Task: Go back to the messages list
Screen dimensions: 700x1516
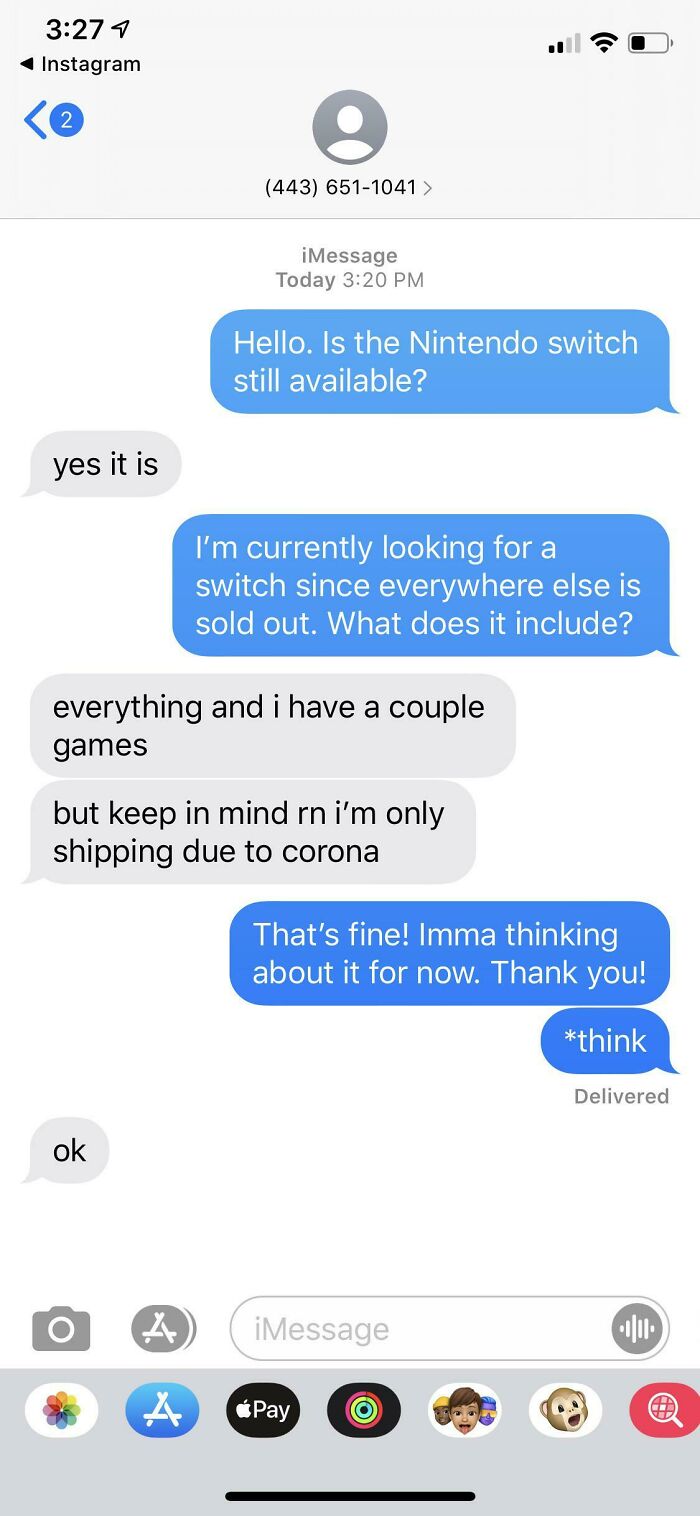Action: [x=50, y=121]
